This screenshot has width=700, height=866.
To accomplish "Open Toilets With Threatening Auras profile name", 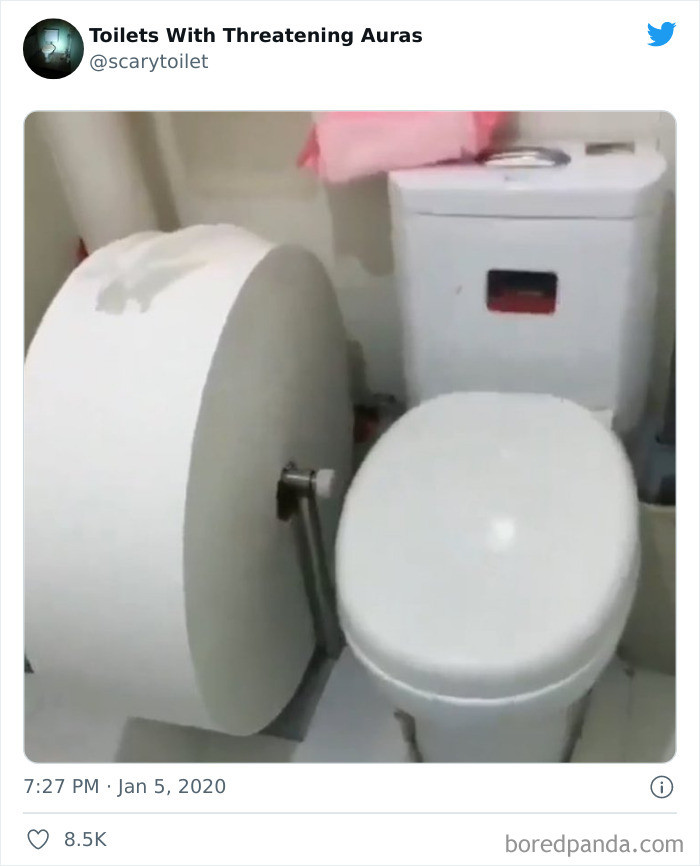I will pyautogui.click(x=255, y=35).
